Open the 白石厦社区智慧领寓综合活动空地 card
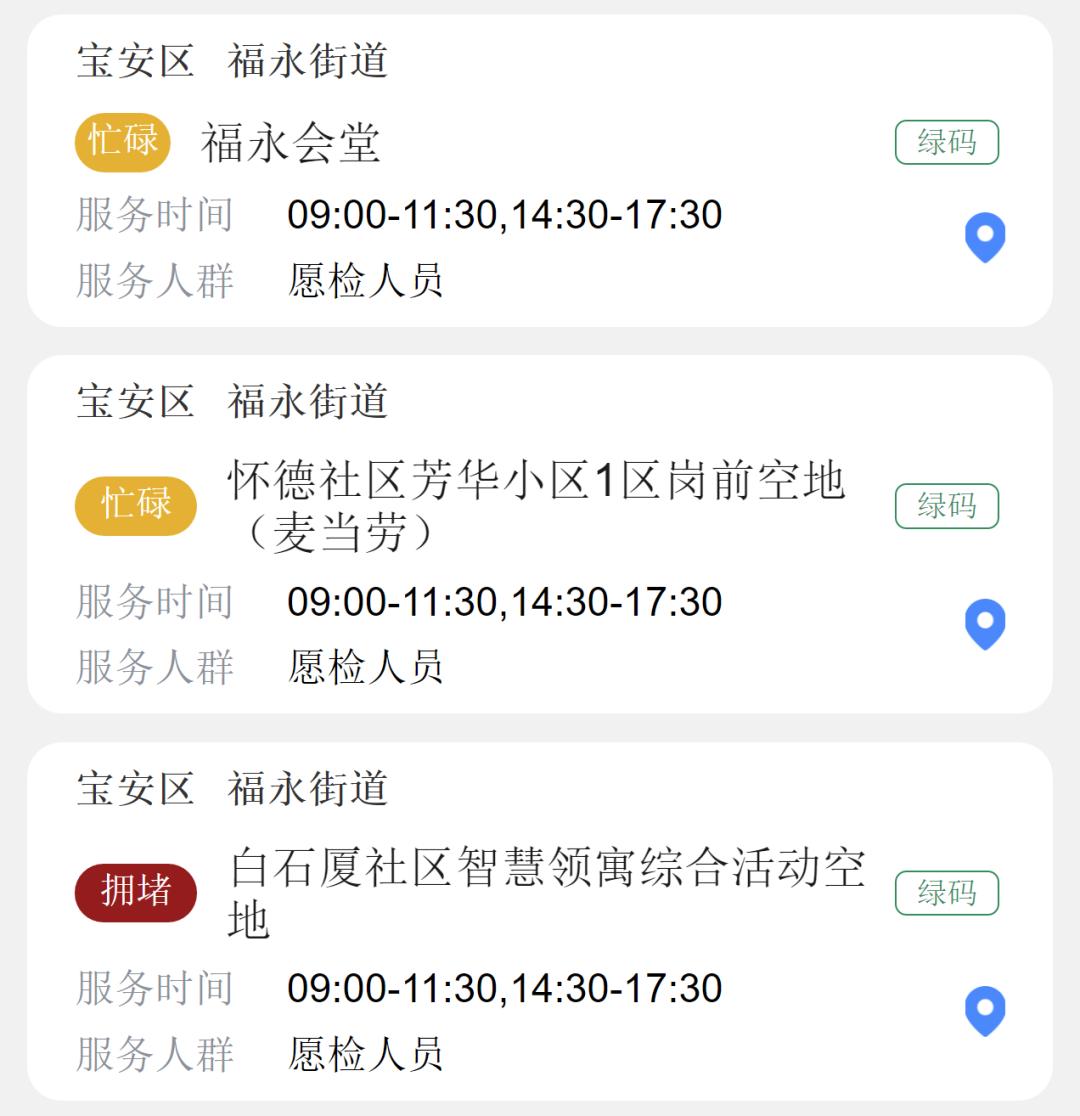1080x1116 pixels. [x=545, y=892]
